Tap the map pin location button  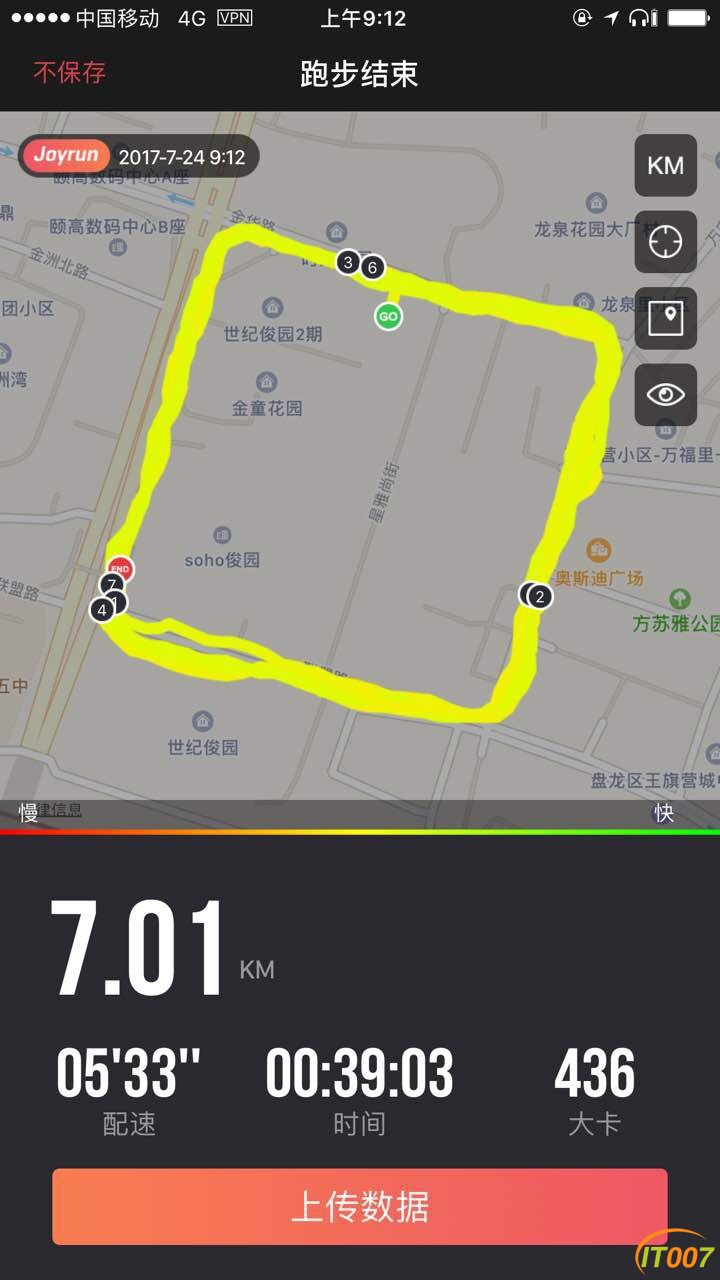coord(665,318)
